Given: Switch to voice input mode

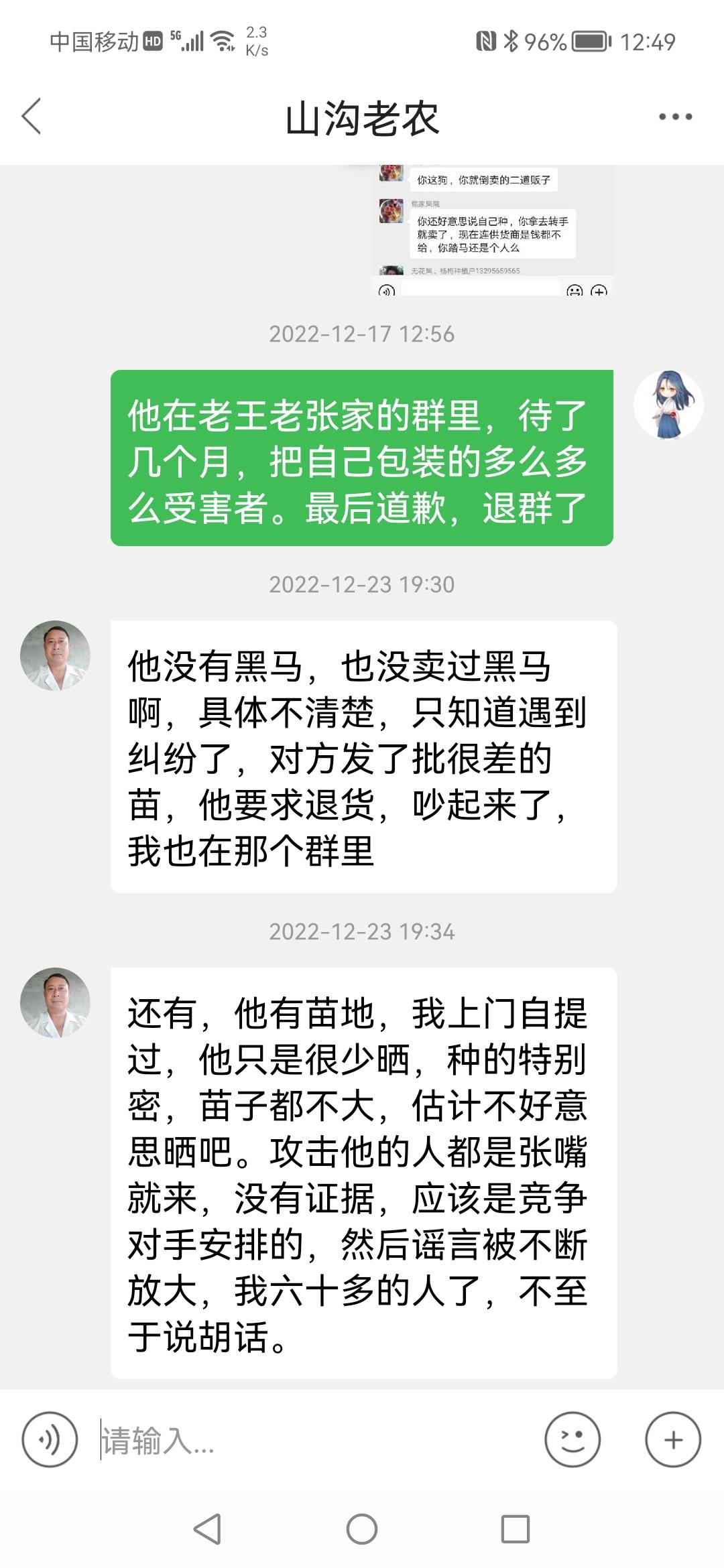Looking at the screenshot, I should click(x=50, y=1439).
